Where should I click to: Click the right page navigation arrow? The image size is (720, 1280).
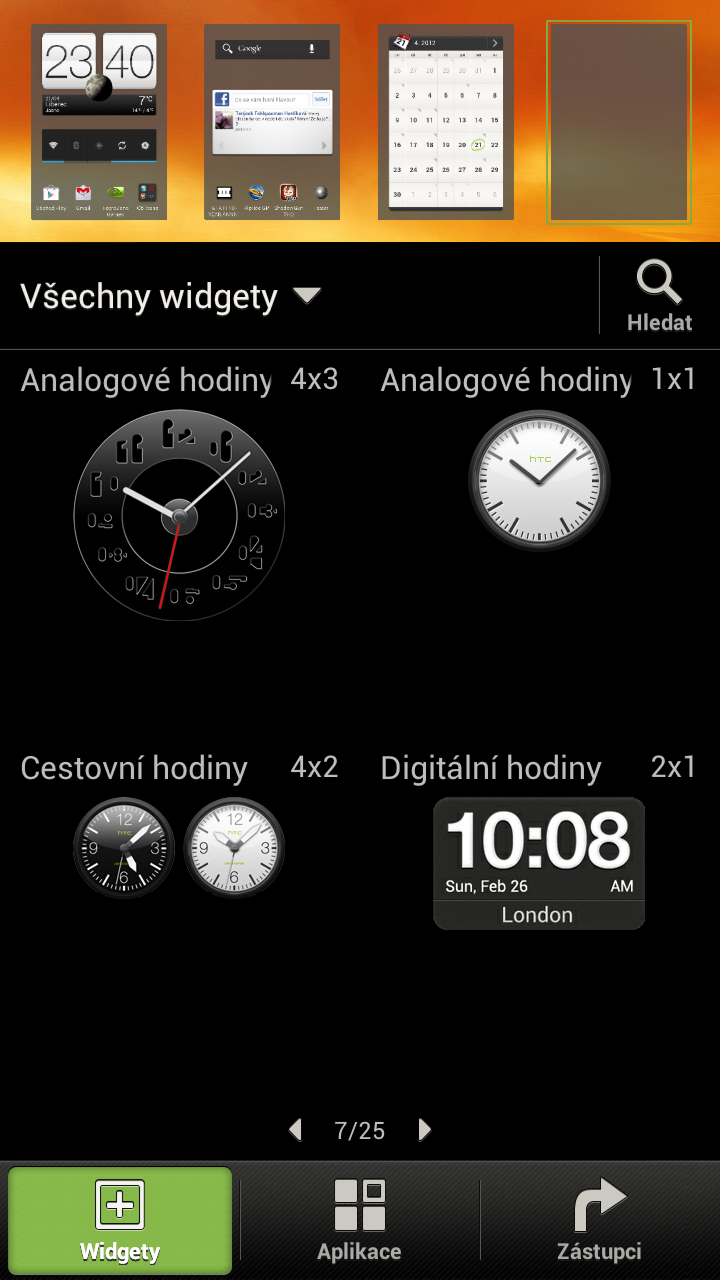[424, 1128]
